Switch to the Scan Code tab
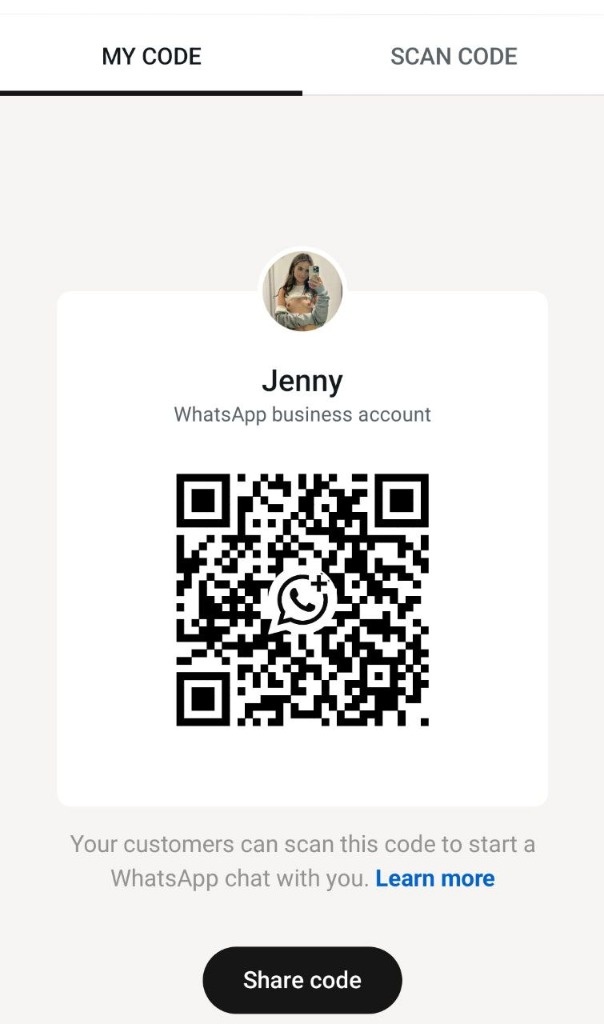Screen dimensions: 604x1024 [453, 56]
